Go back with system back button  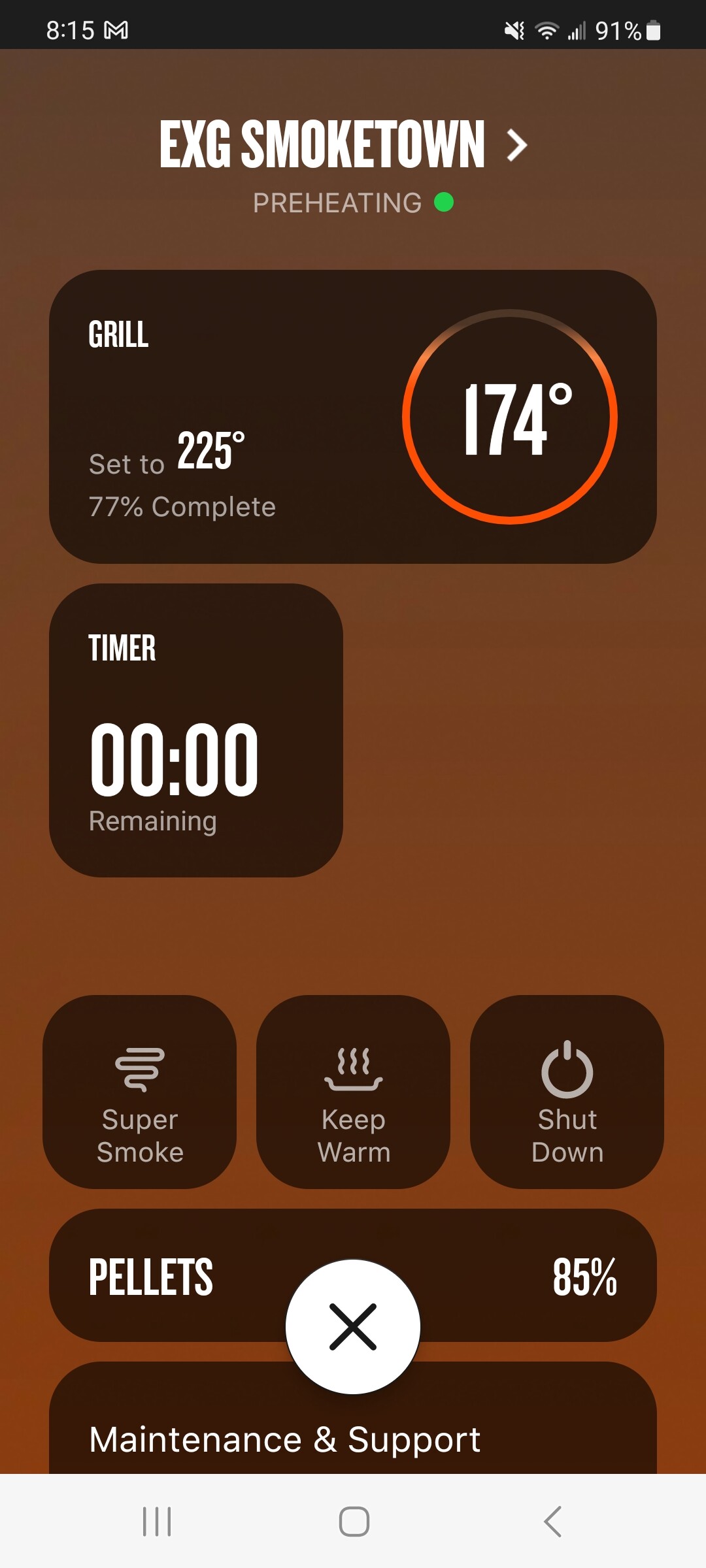(x=552, y=1522)
